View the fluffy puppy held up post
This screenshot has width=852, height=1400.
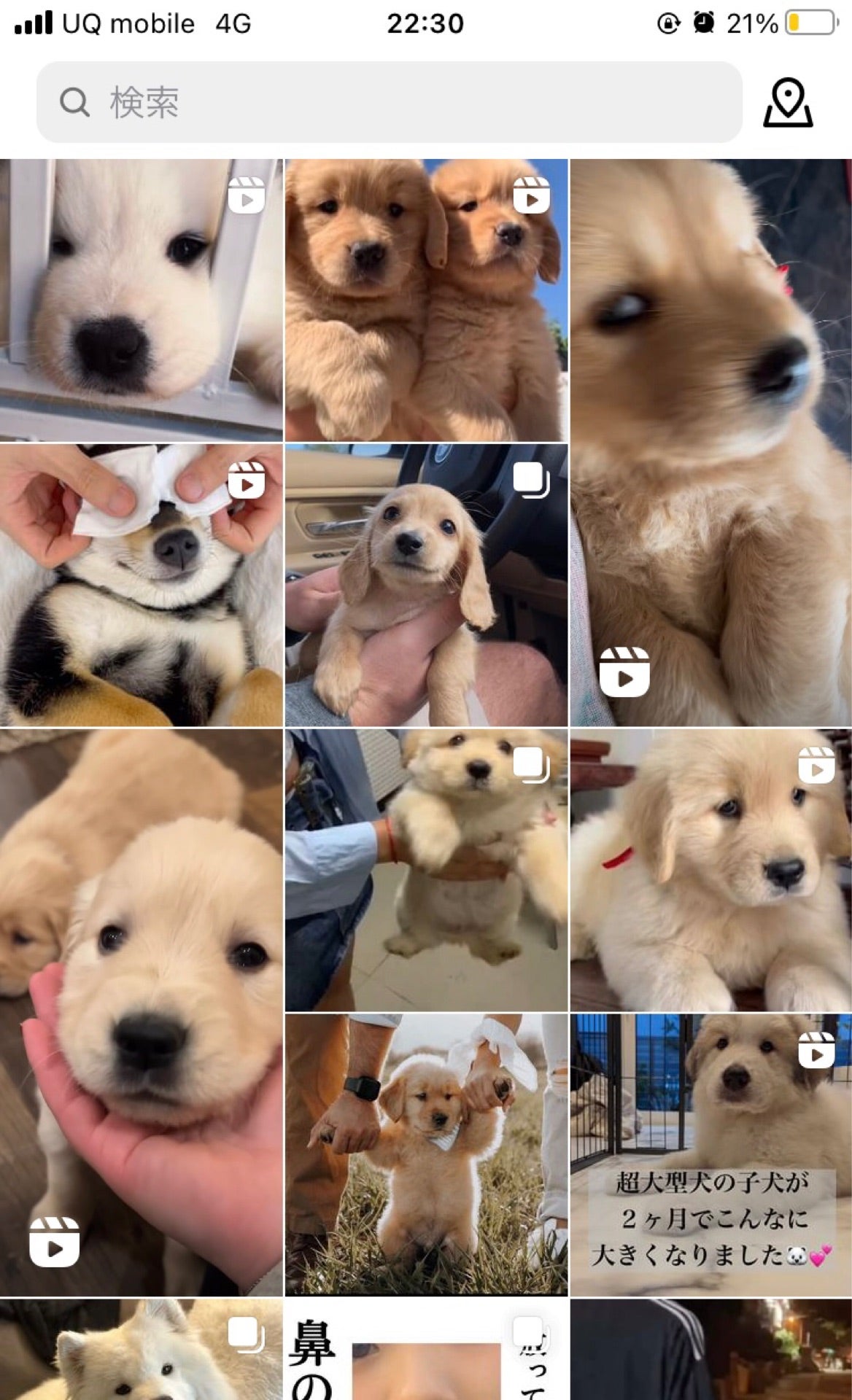(426, 870)
